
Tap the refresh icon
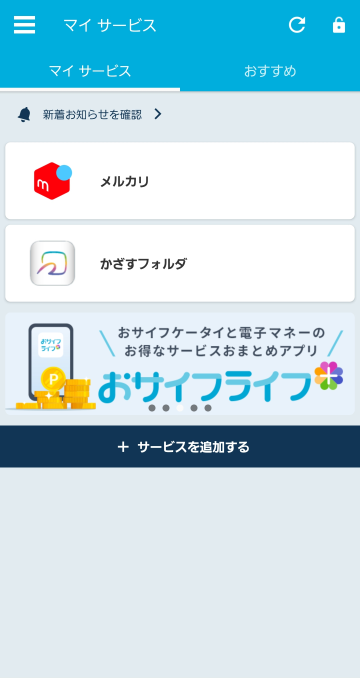tap(297, 25)
